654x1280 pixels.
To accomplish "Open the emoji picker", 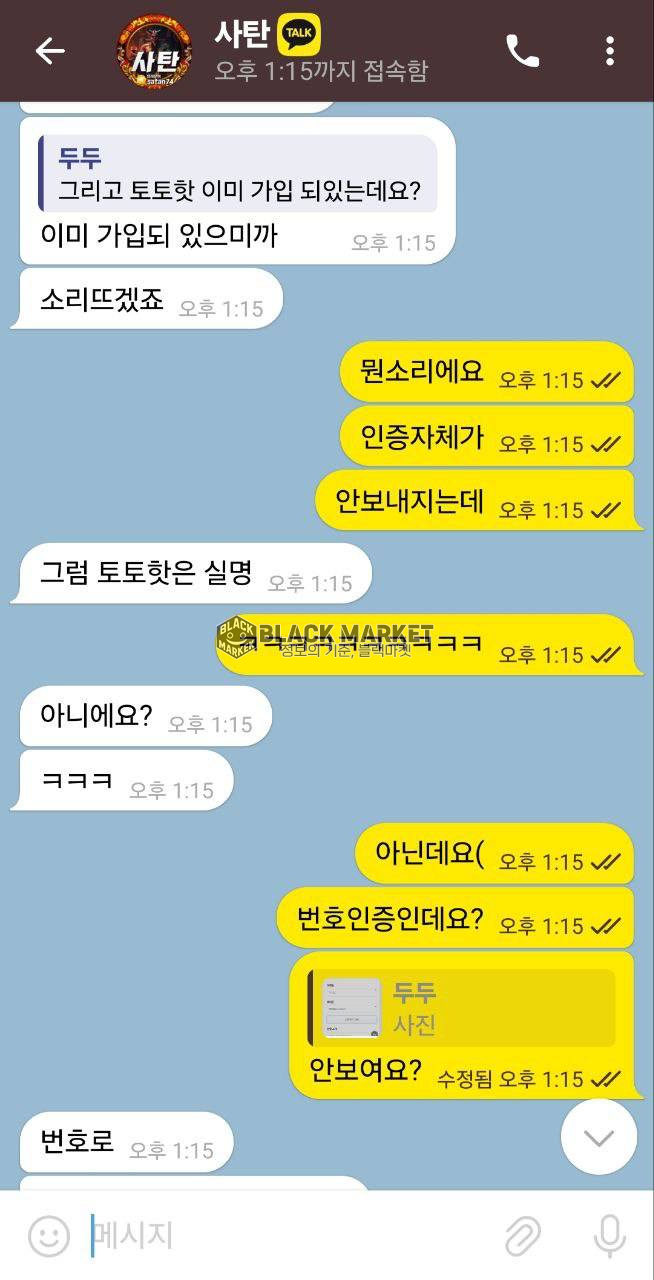I will (x=49, y=1236).
